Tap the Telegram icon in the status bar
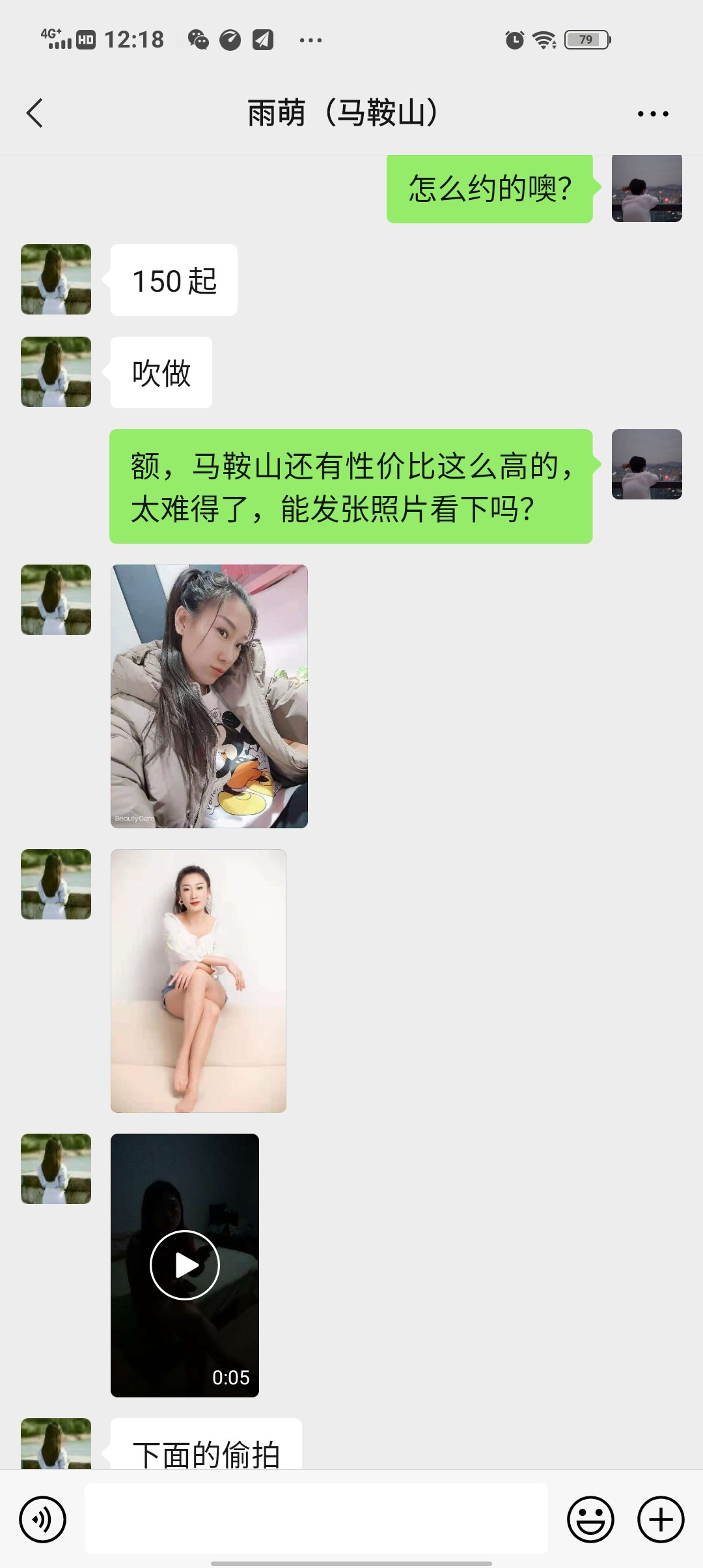This screenshot has width=703, height=1568. coord(260,40)
